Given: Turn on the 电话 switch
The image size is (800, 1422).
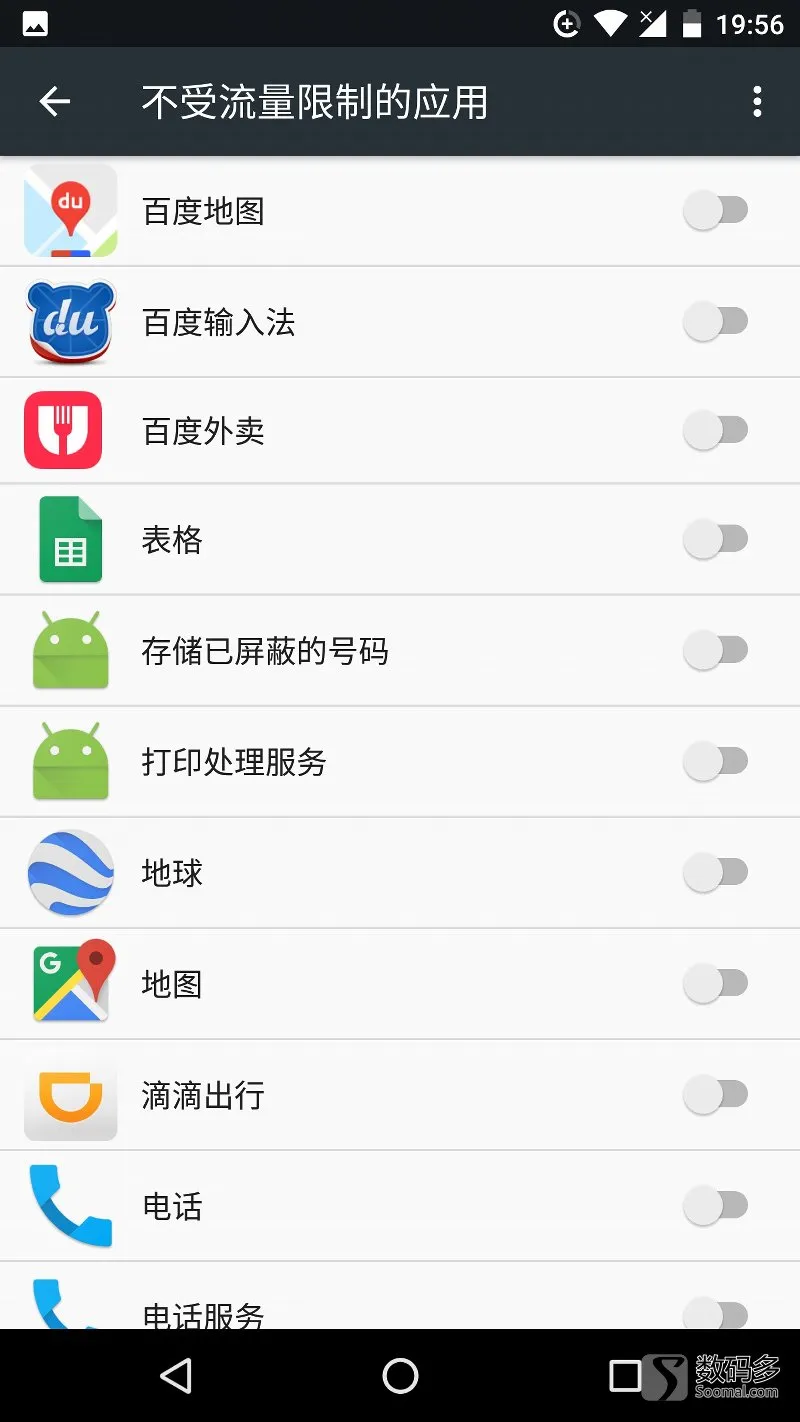Looking at the screenshot, I should [x=716, y=1206].
